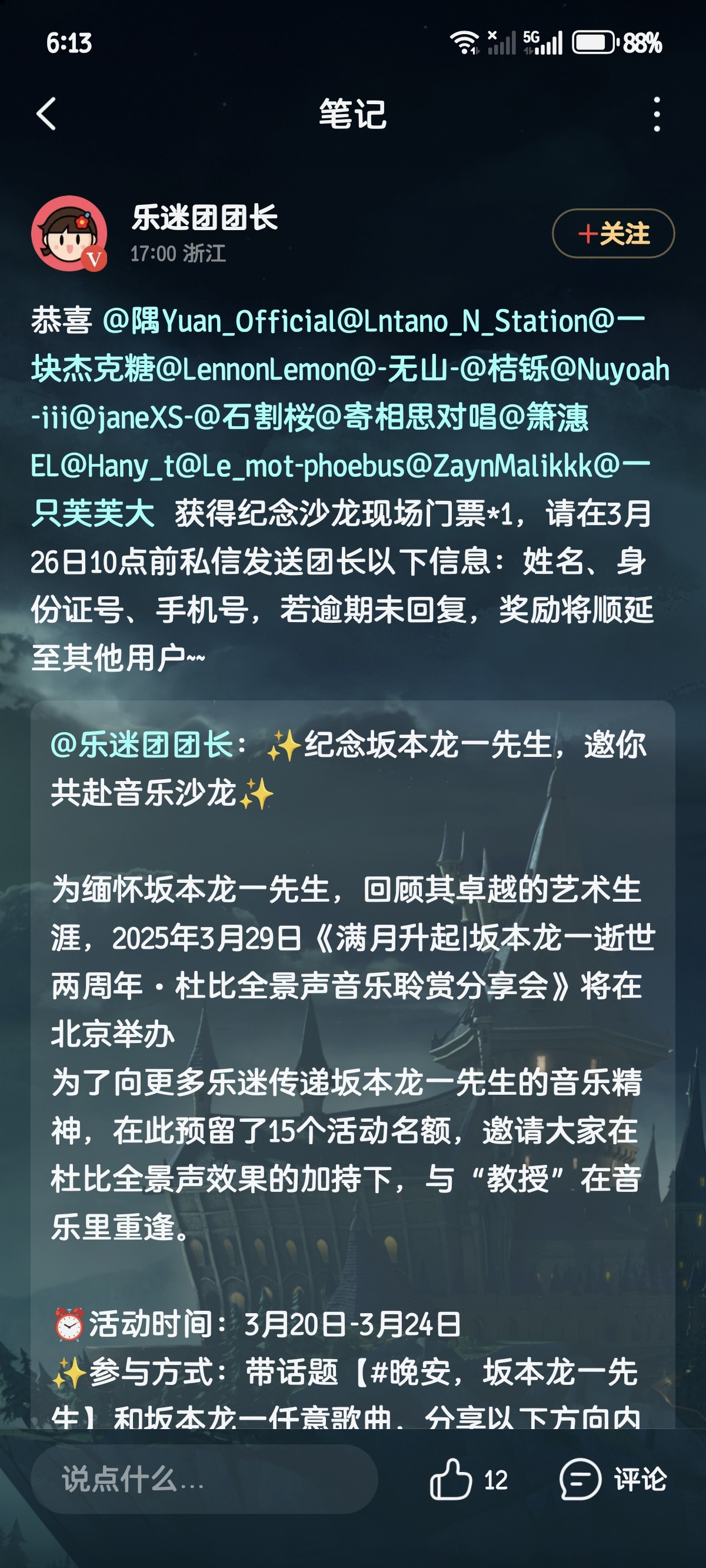This screenshot has height=1568, width=706.
Task: Open the quoted 纪念坂本龙一先生 post card
Action: tap(352, 1065)
